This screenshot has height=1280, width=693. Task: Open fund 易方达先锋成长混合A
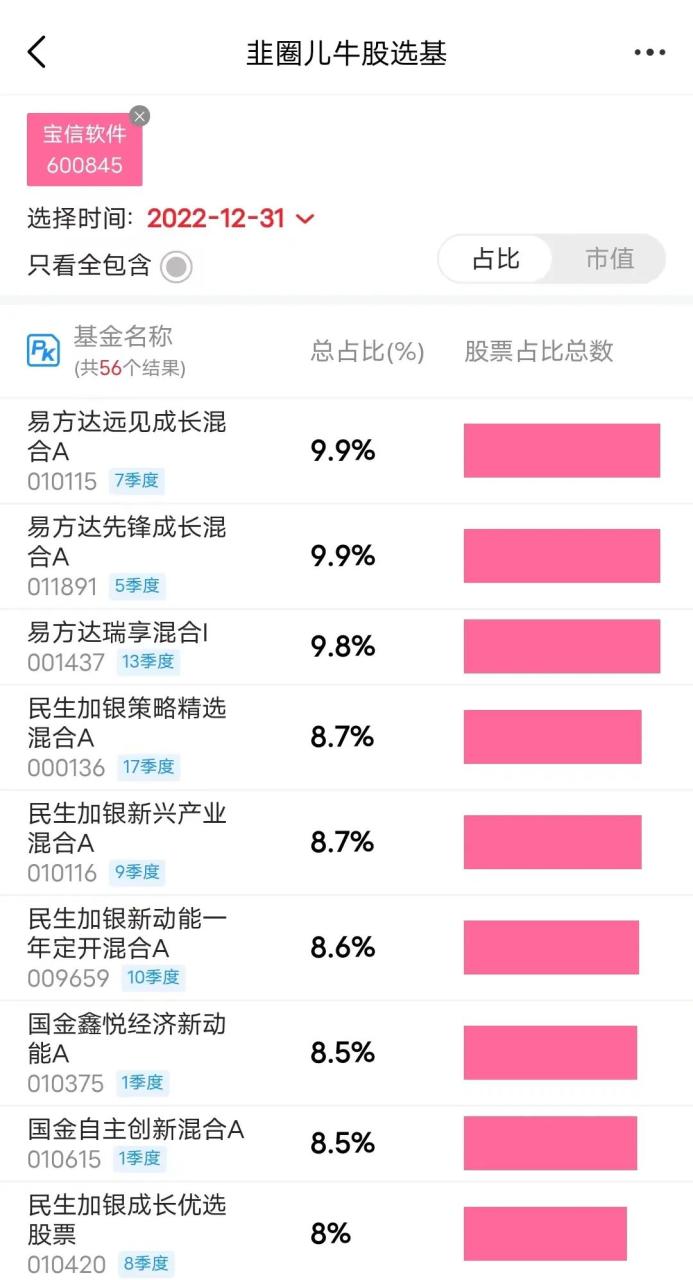click(346, 556)
